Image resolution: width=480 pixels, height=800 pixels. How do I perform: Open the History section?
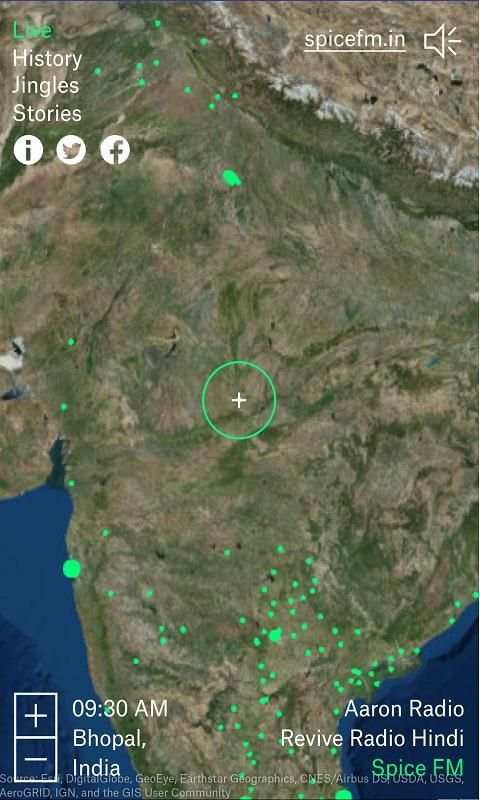click(x=47, y=59)
